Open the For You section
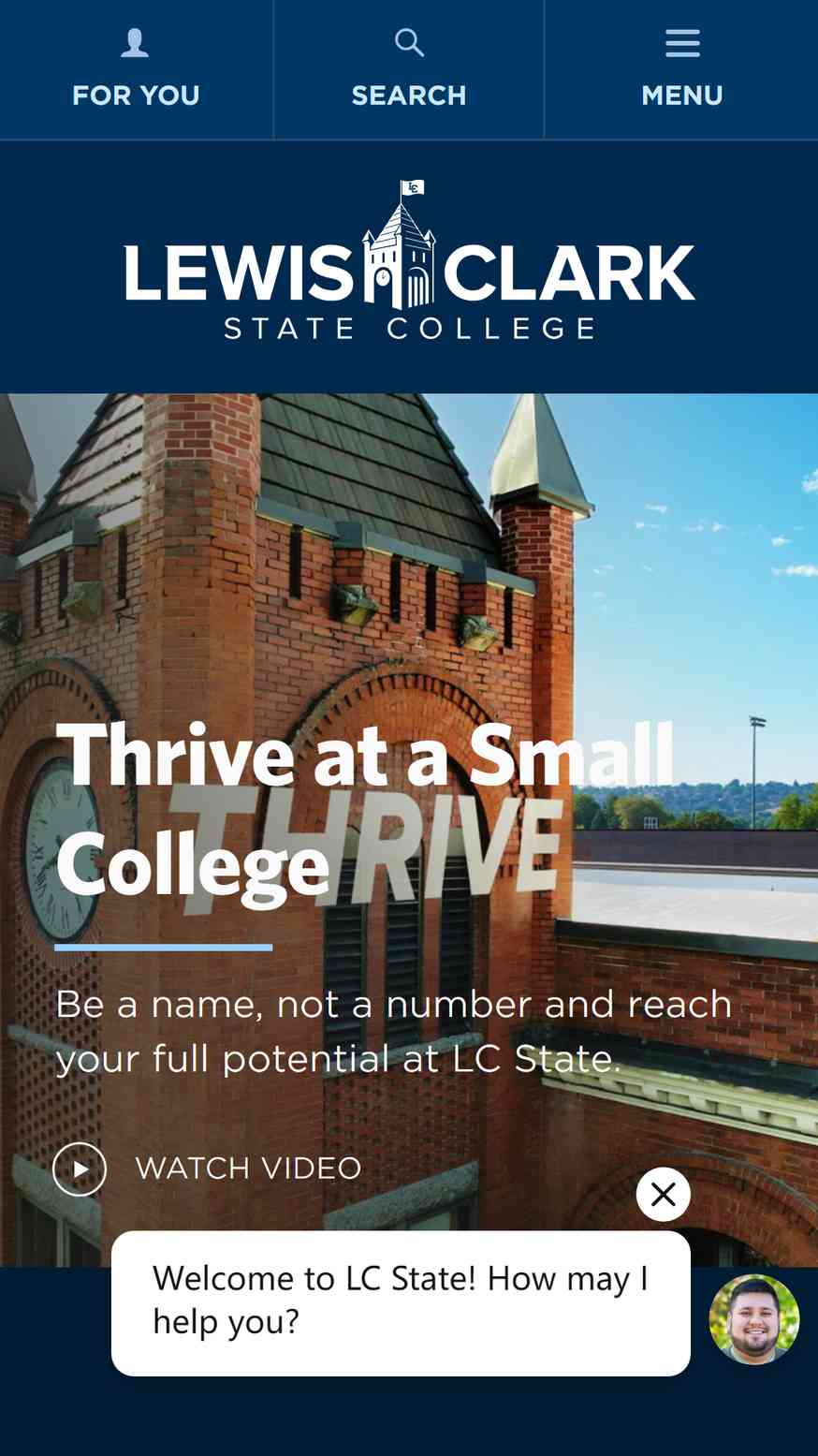The image size is (818, 1456). pos(136,69)
